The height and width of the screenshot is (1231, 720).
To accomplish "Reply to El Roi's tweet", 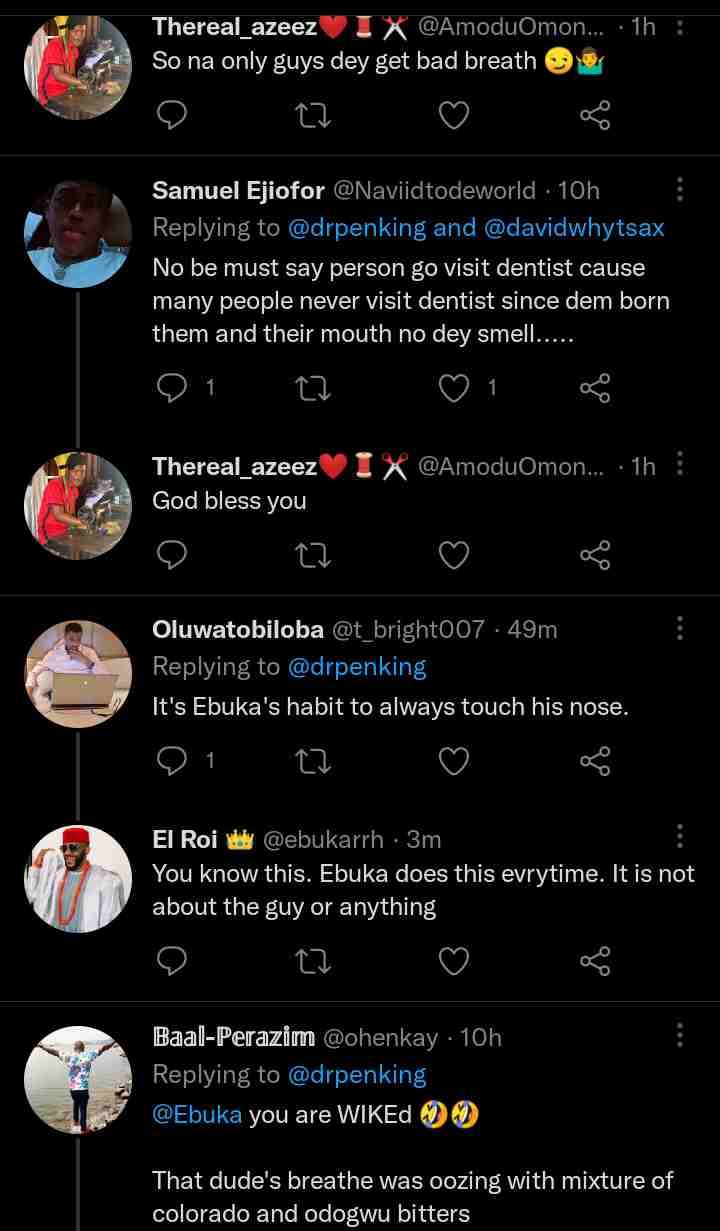I will pos(173,962).
